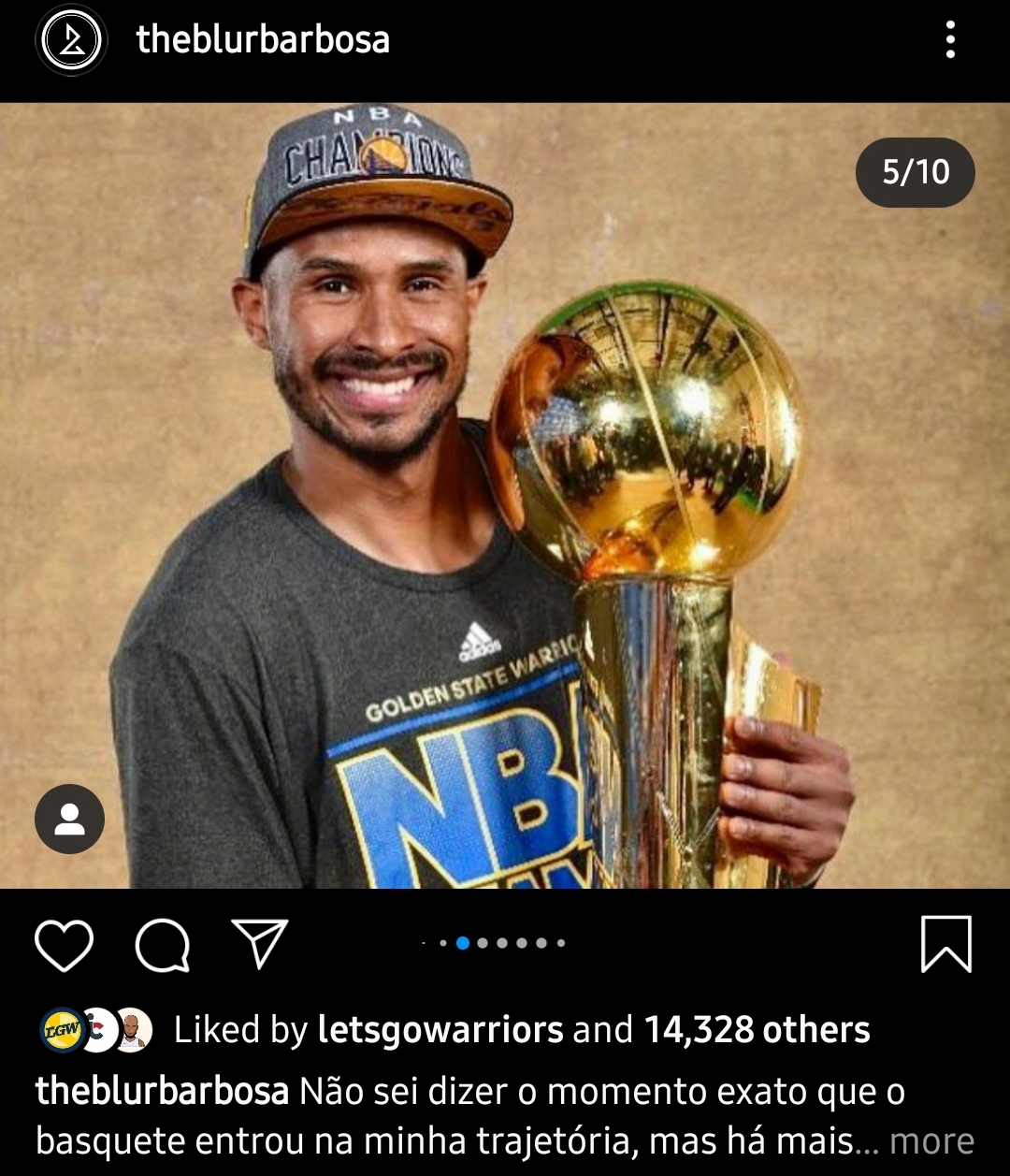View the 14,328 others who liked

(x=757, y=1030)
